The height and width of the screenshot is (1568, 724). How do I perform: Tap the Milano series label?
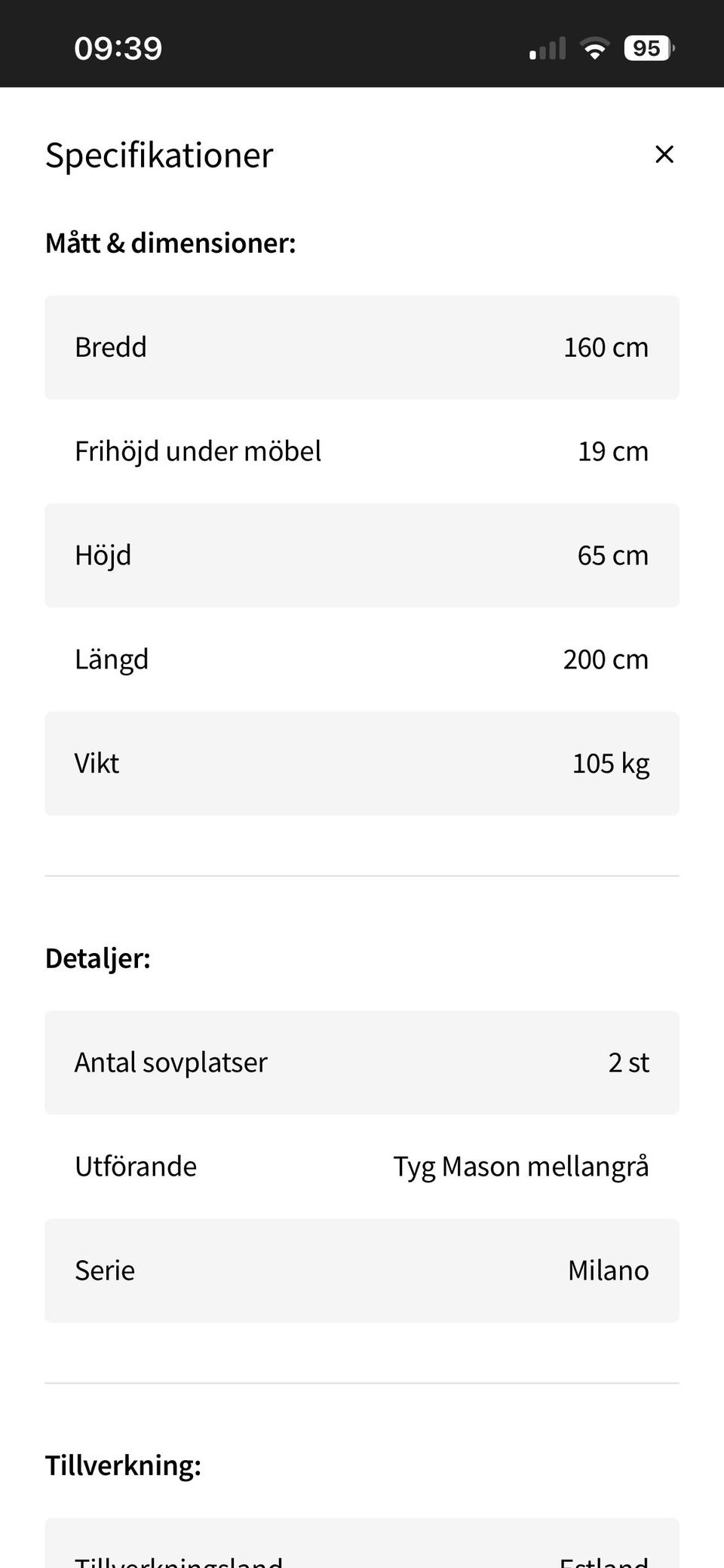608,1270
